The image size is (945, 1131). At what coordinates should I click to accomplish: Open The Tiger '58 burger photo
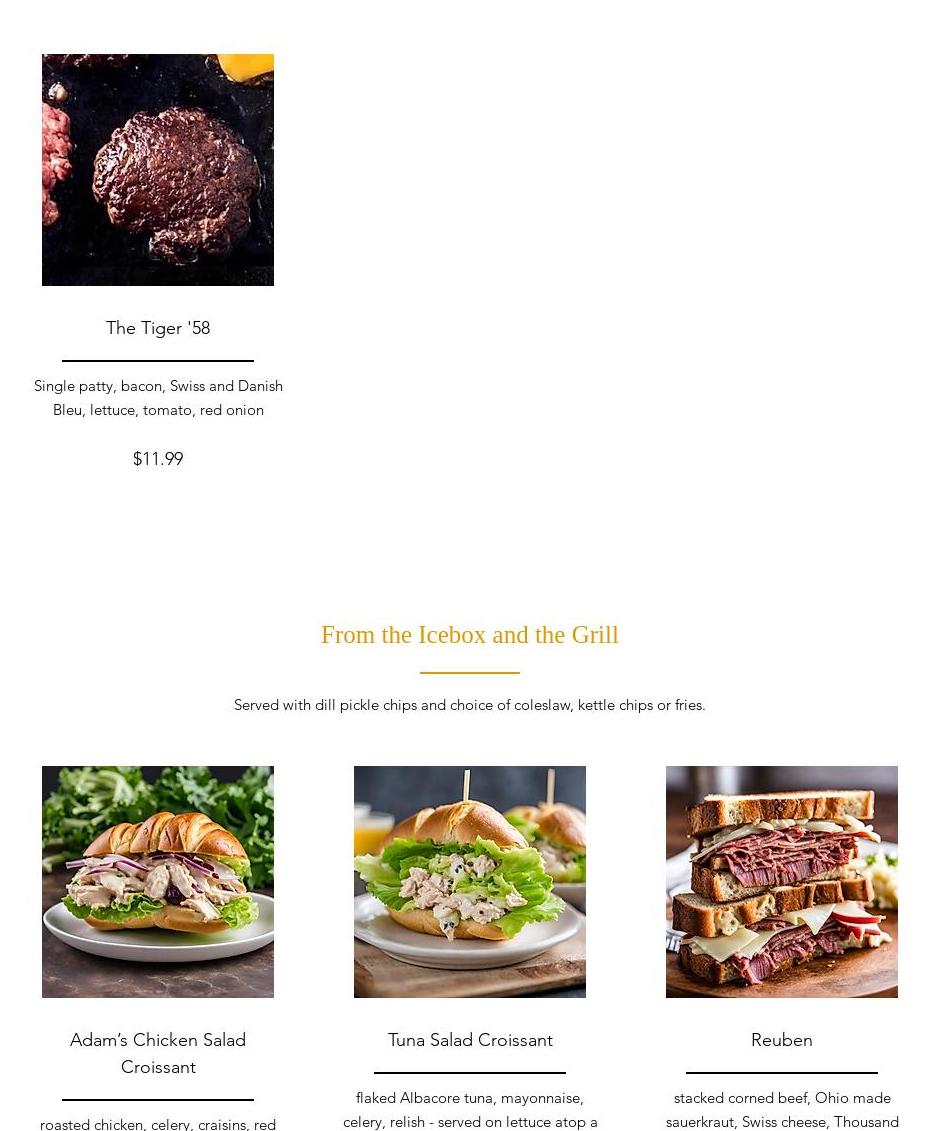click(x=158, y=170)
